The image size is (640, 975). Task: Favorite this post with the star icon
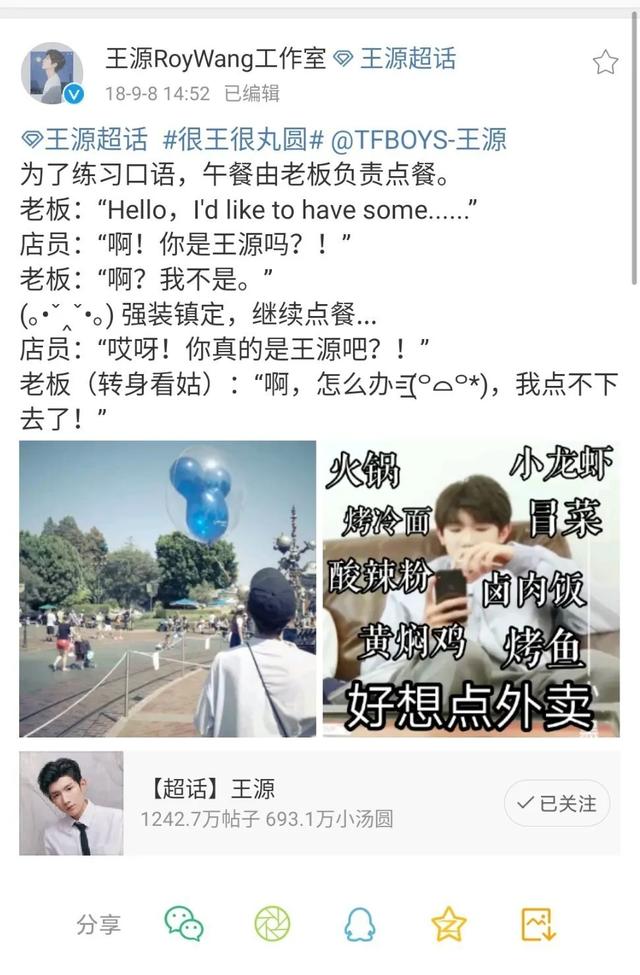click(605, 63)
